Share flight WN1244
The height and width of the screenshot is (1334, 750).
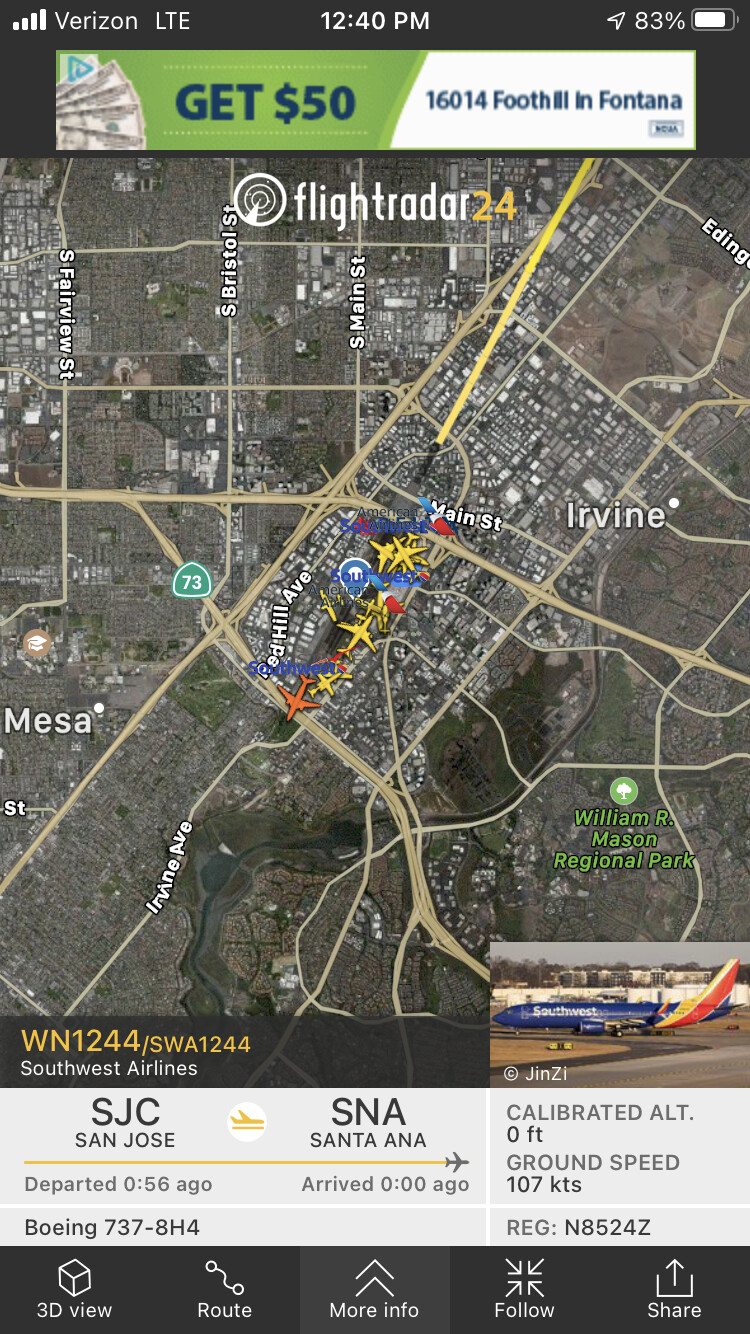pos(674,1289)
